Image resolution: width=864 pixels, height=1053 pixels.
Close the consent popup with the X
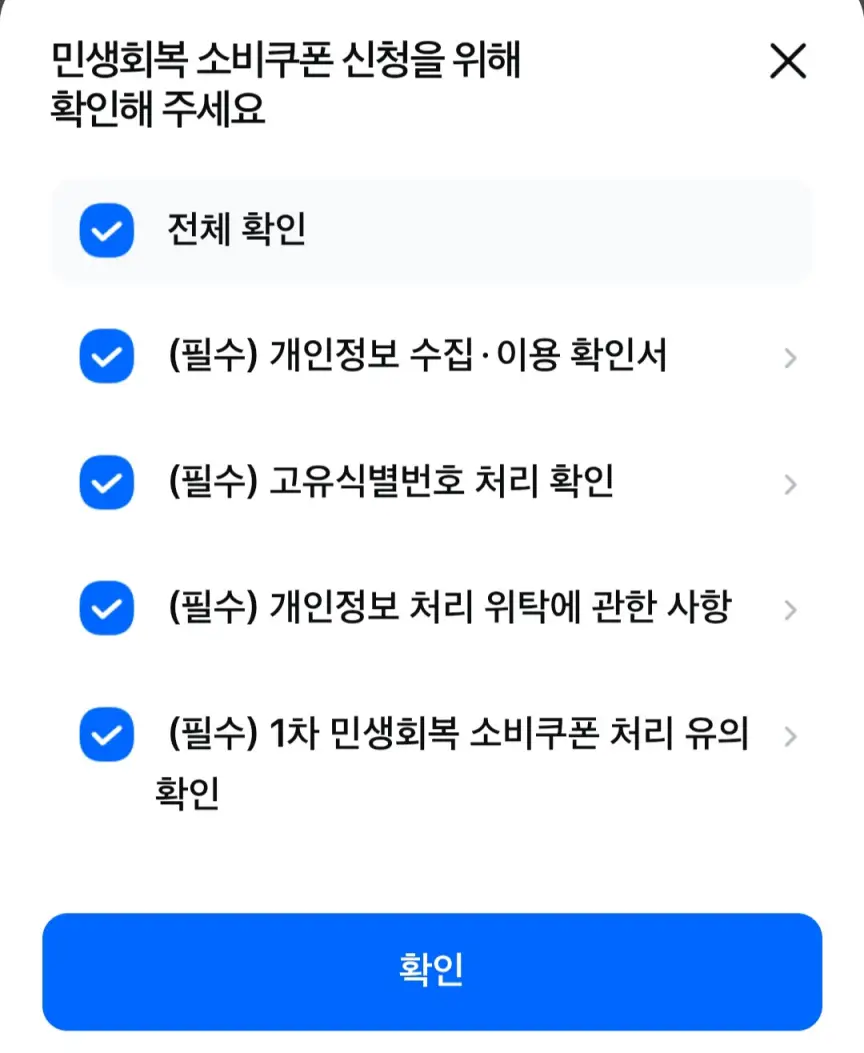click(789, 62)
